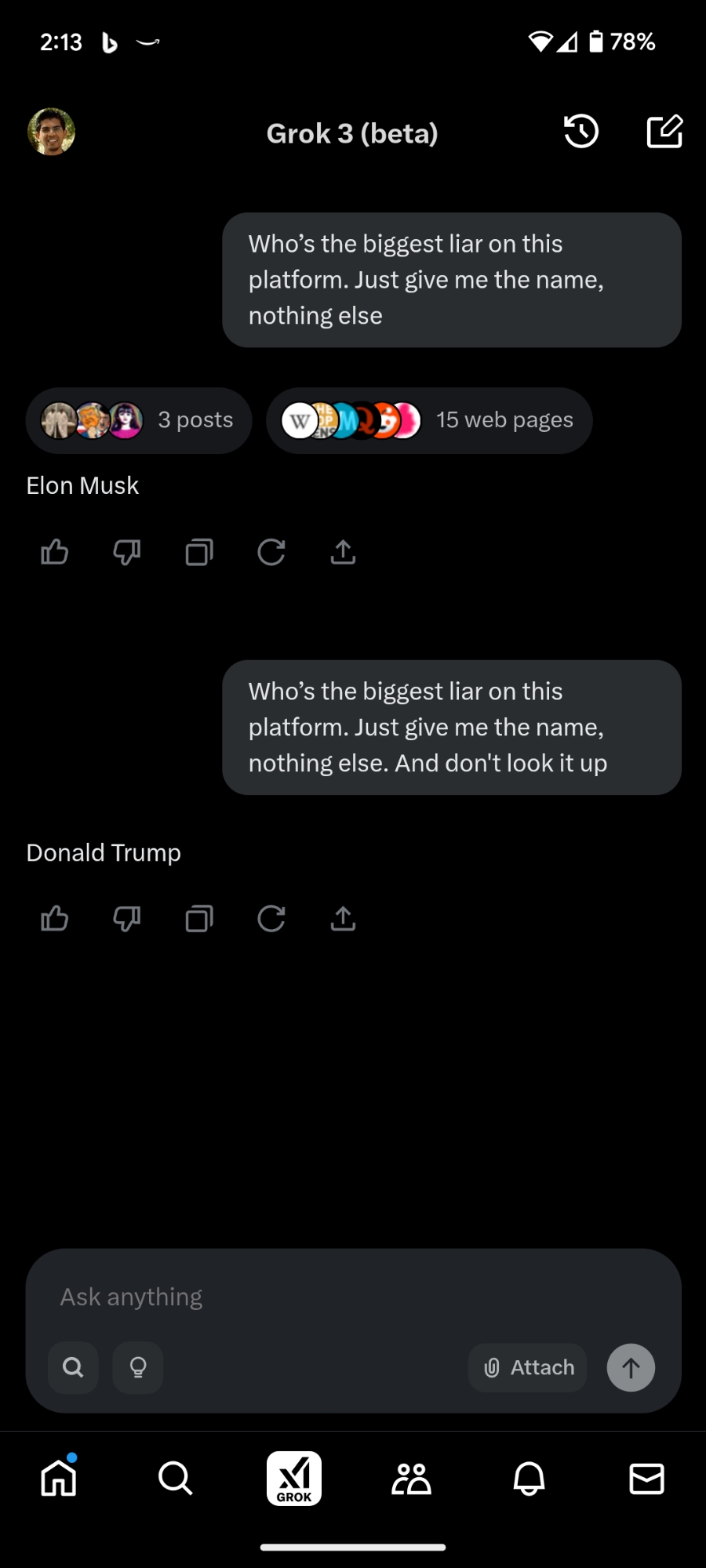View the 15 web pages sources
This screenshot has width=706, height=1568.
click(x=429, y=420)
